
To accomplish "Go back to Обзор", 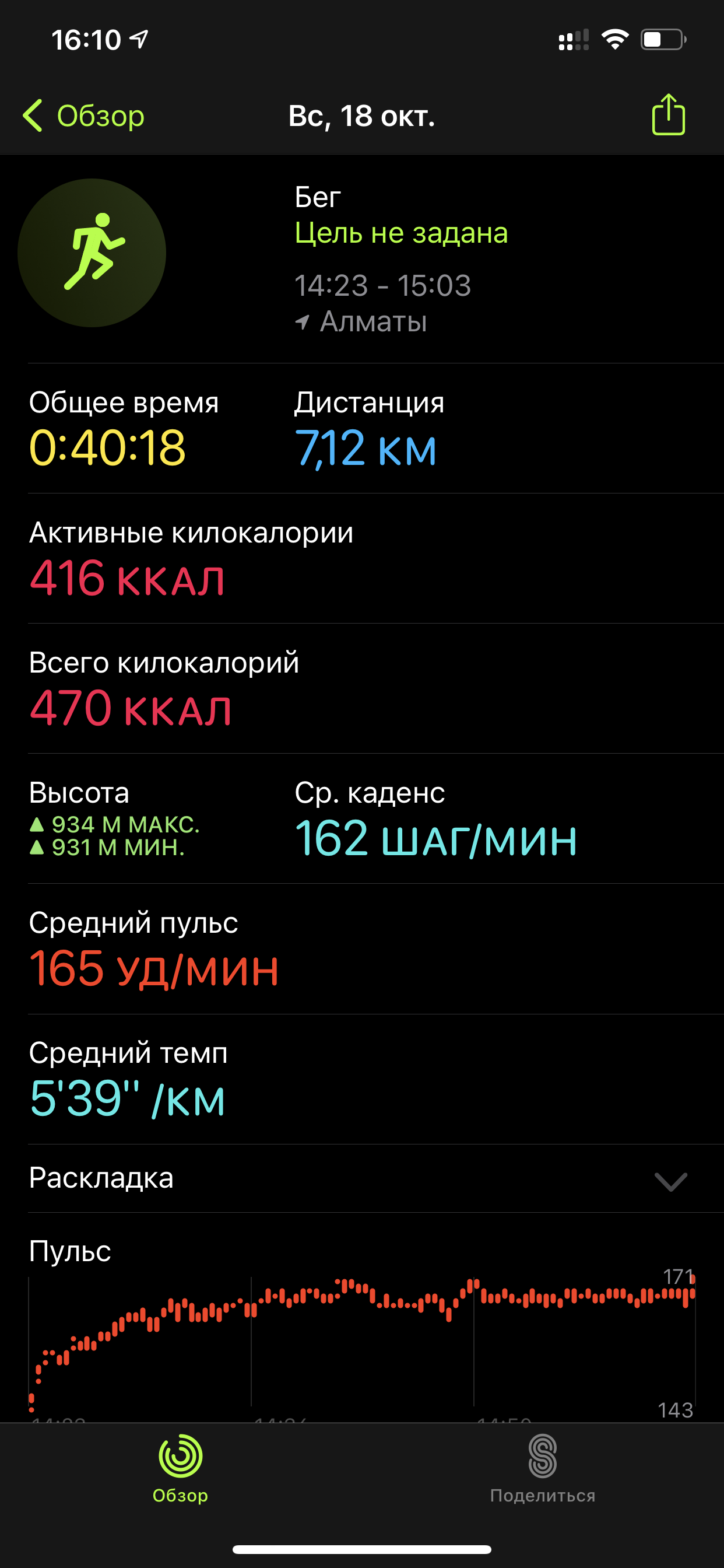I will tap(84, 116).
